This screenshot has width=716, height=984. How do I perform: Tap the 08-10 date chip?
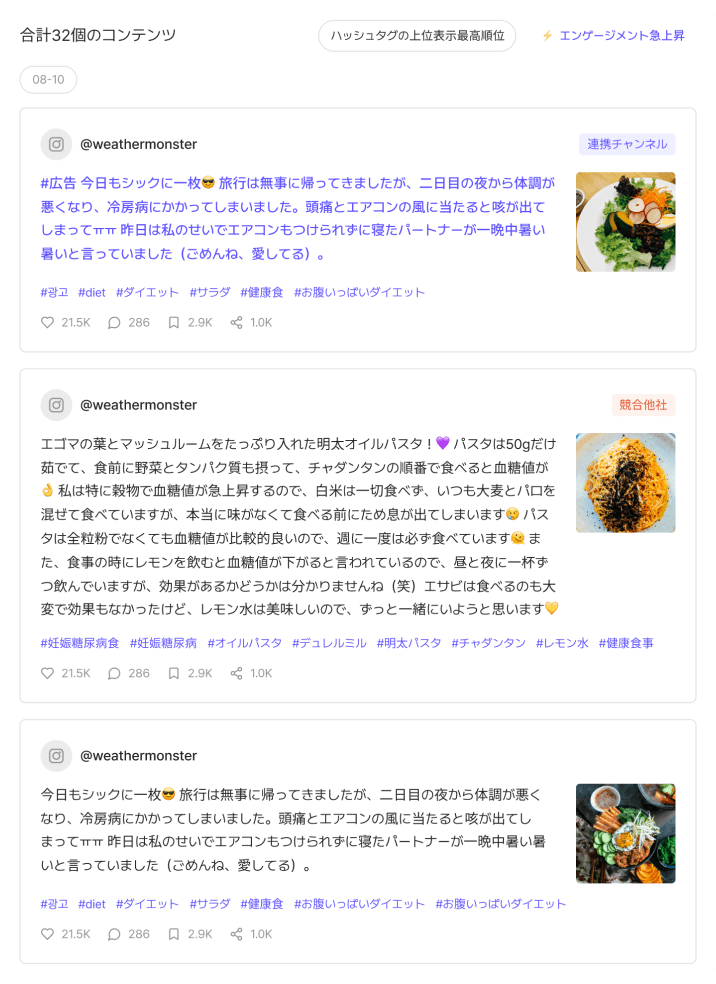[x=48, y=80]
